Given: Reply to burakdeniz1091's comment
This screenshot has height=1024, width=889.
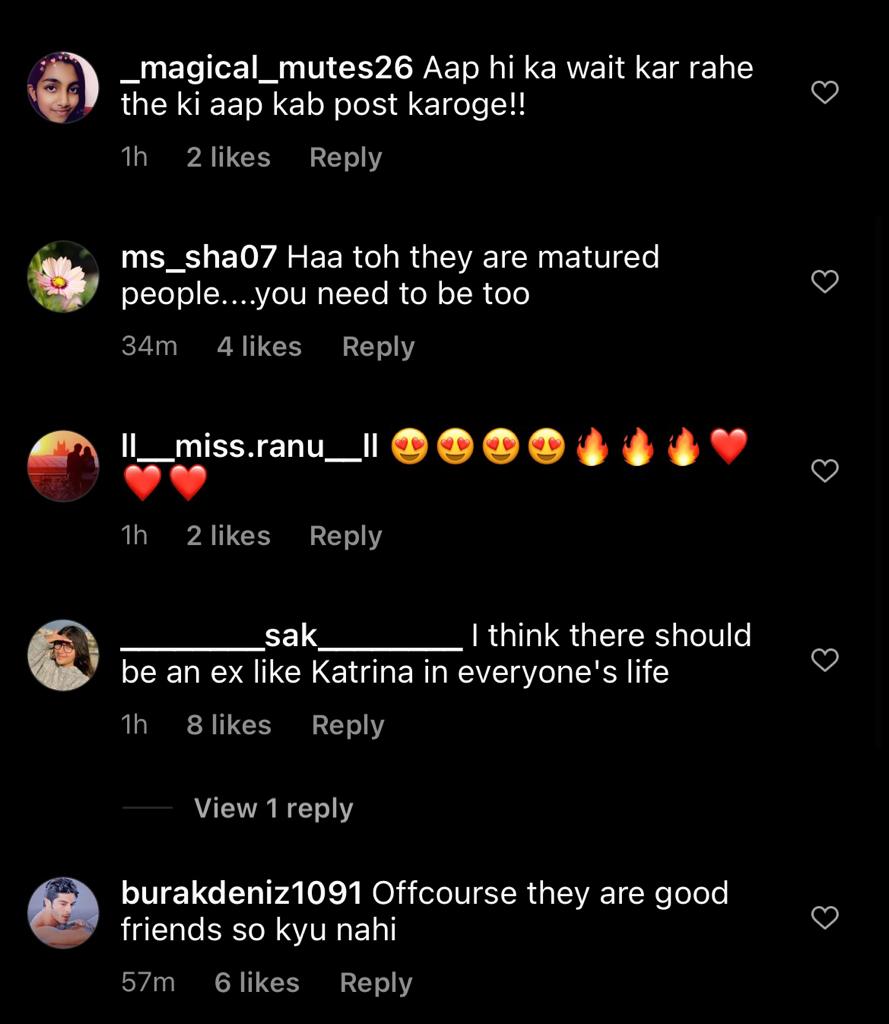Looking at the screenshot, I should point(376,983).
